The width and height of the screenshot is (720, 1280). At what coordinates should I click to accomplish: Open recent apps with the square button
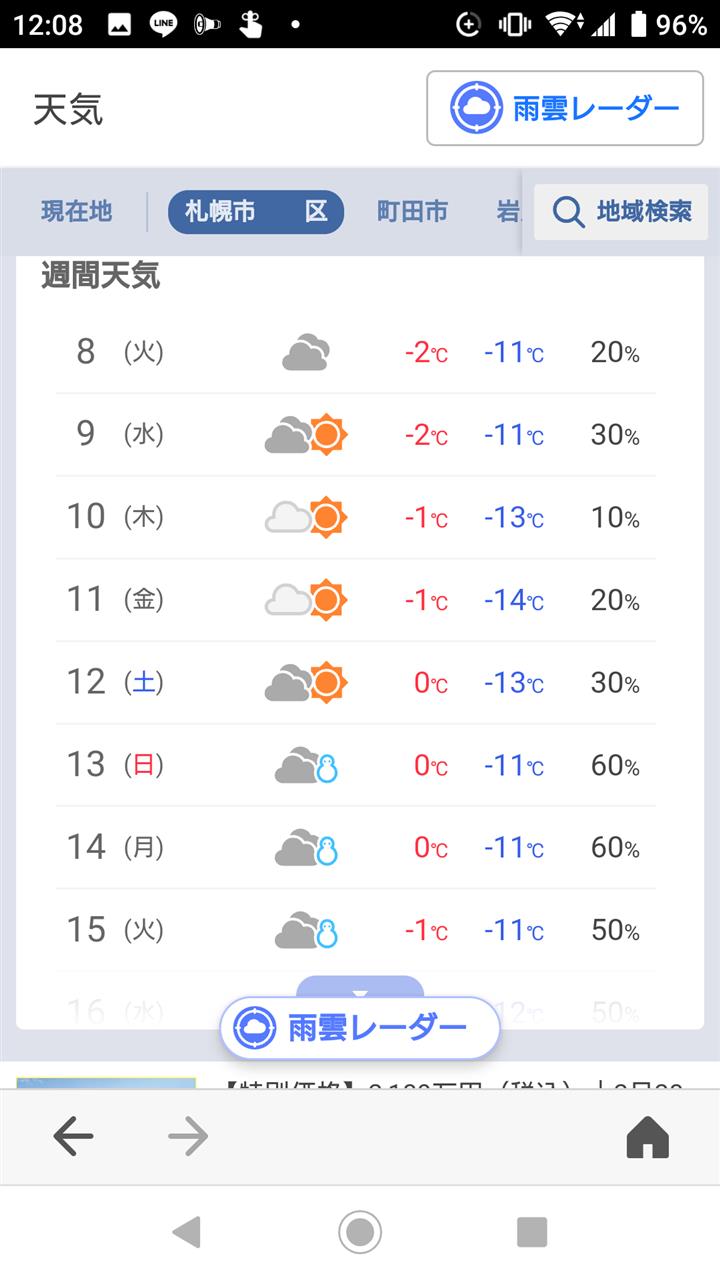pyautogui.click(x=532, y=1232)
